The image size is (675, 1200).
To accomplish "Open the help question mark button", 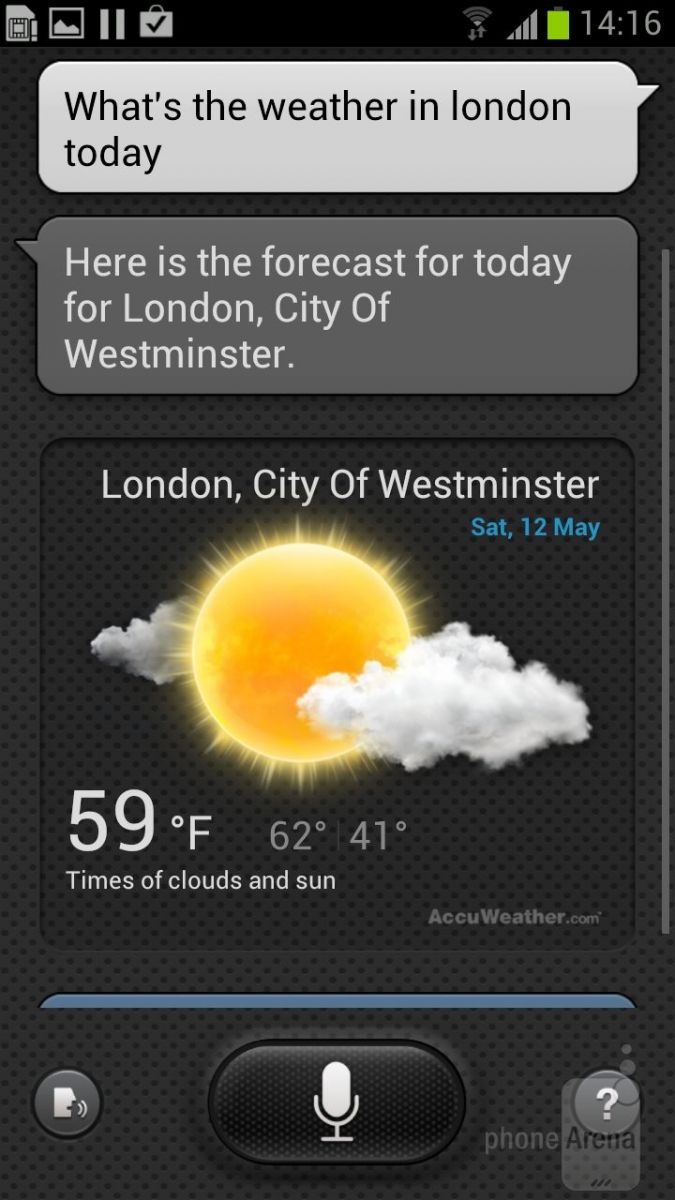I will [606, 1104].
